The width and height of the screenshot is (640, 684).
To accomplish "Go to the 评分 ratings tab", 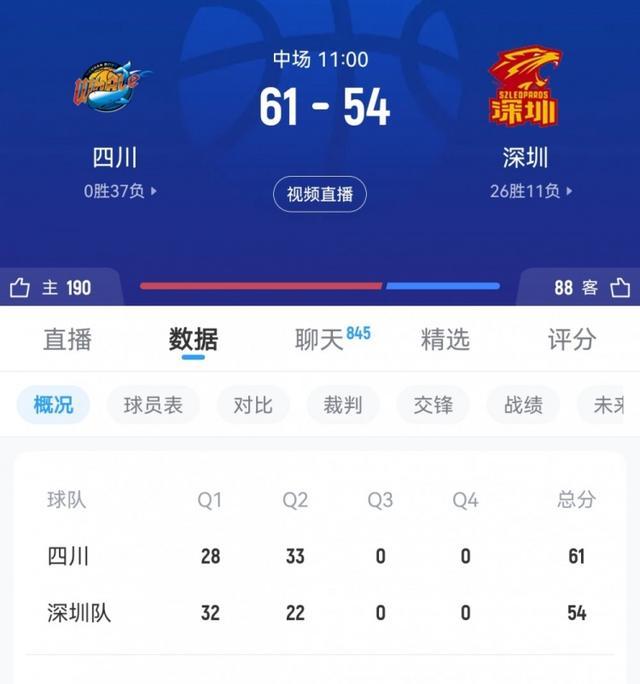I will pyautogui.click(x=572, y=339).
